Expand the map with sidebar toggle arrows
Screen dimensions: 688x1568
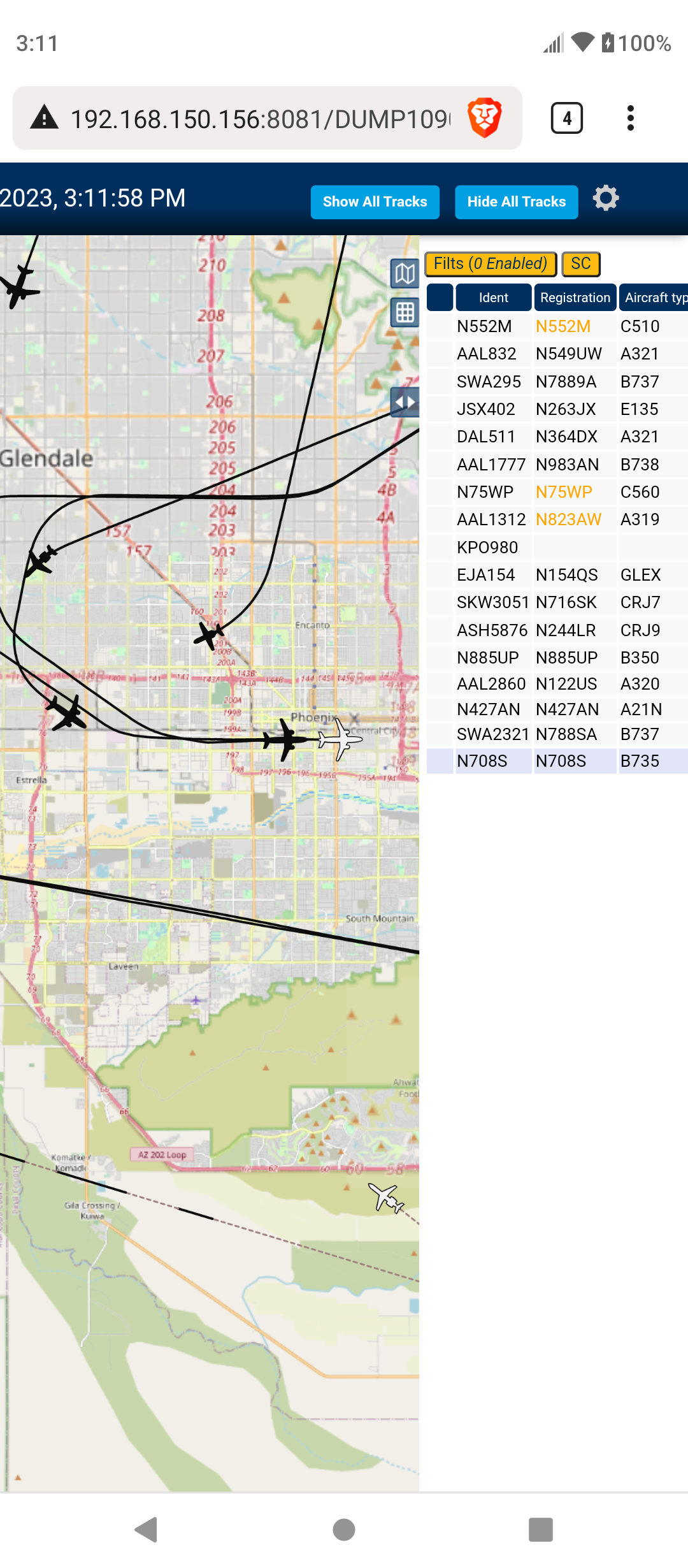pos(405,402)
